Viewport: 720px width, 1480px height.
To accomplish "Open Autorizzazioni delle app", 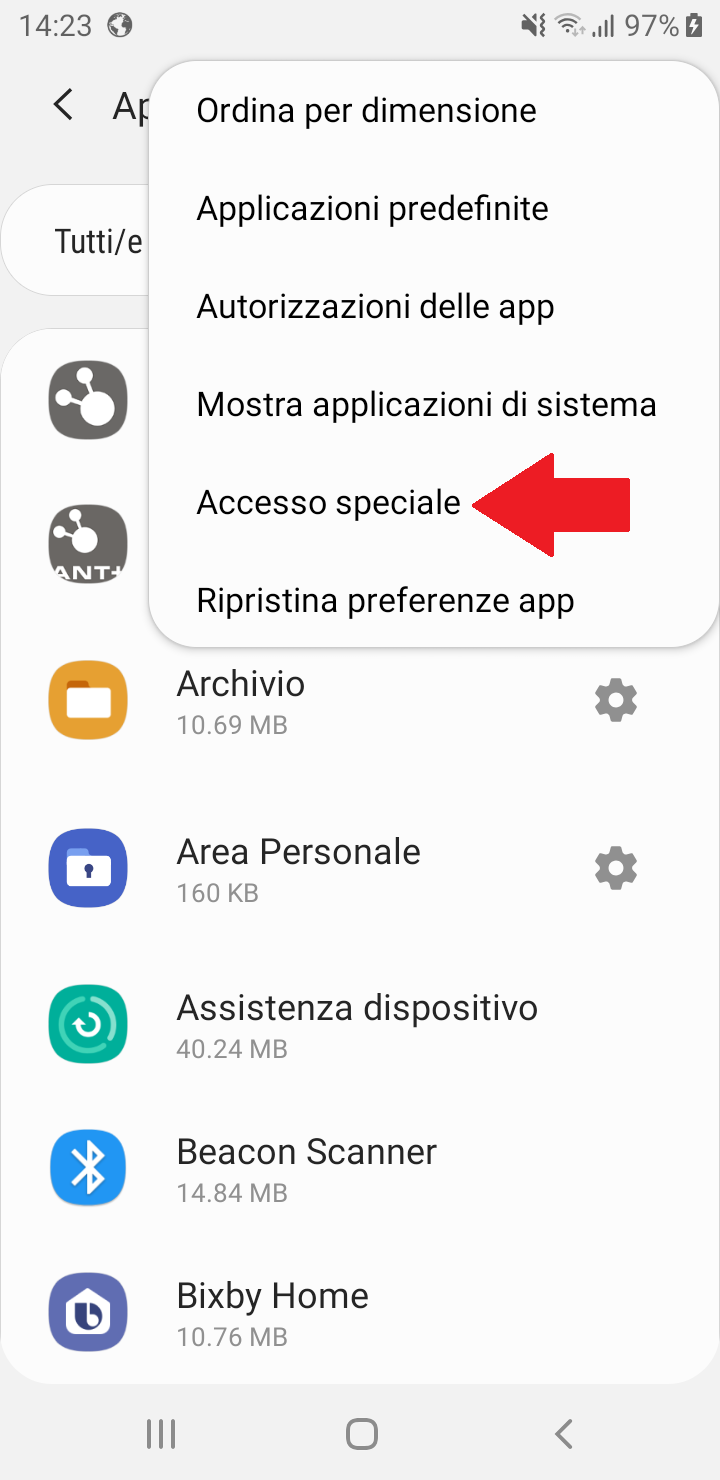I will coord(375,306).
